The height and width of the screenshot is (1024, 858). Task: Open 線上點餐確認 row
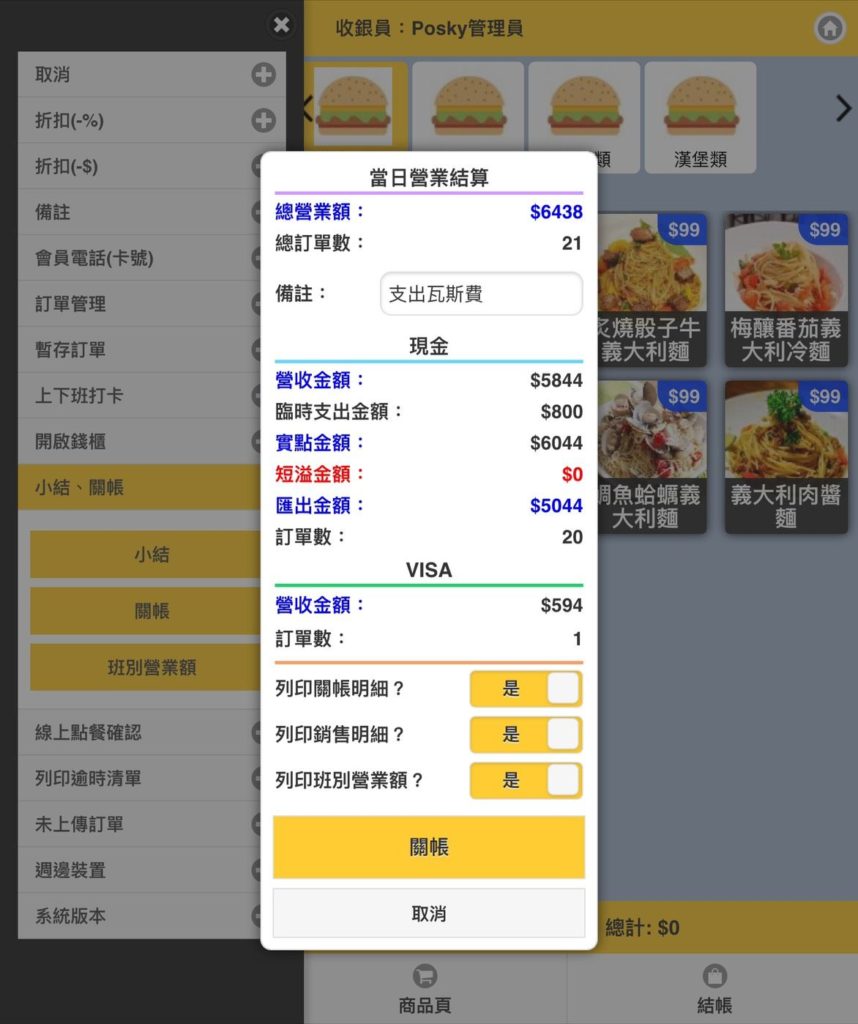(140, 732)
